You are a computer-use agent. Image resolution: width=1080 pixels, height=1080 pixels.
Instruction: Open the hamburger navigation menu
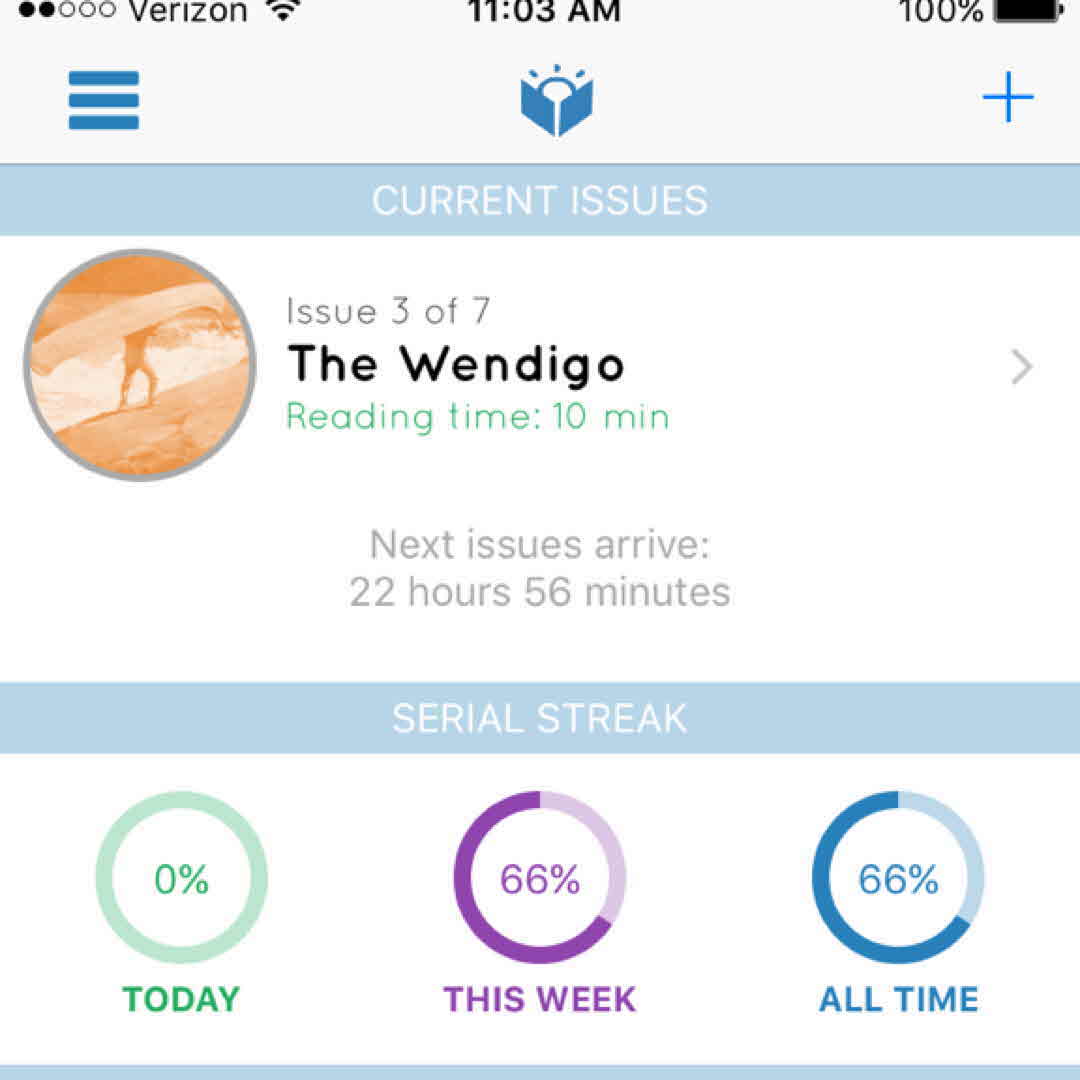point(103,100)
